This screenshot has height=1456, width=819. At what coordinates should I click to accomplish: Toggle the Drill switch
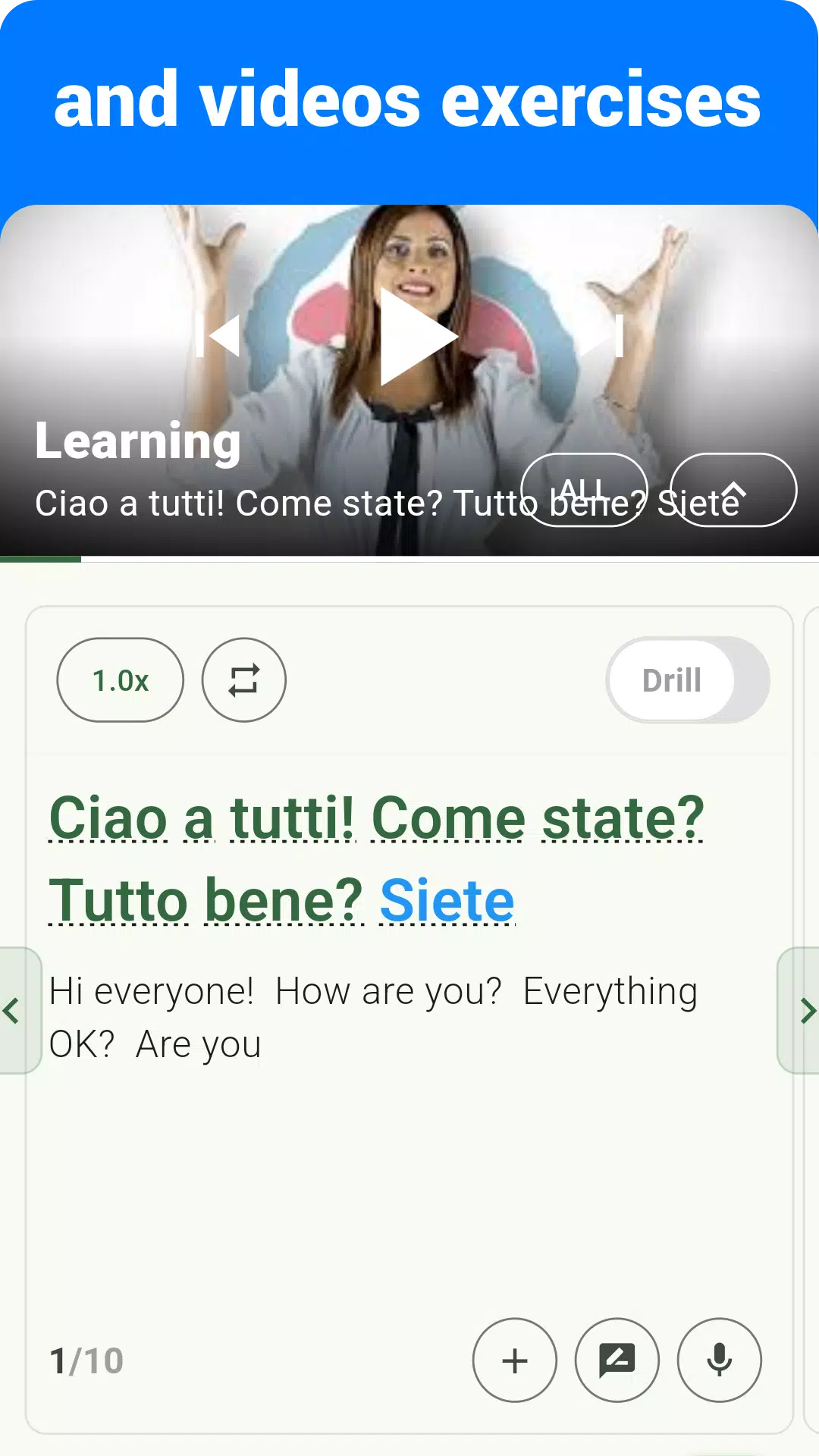(x=687, y=680)
